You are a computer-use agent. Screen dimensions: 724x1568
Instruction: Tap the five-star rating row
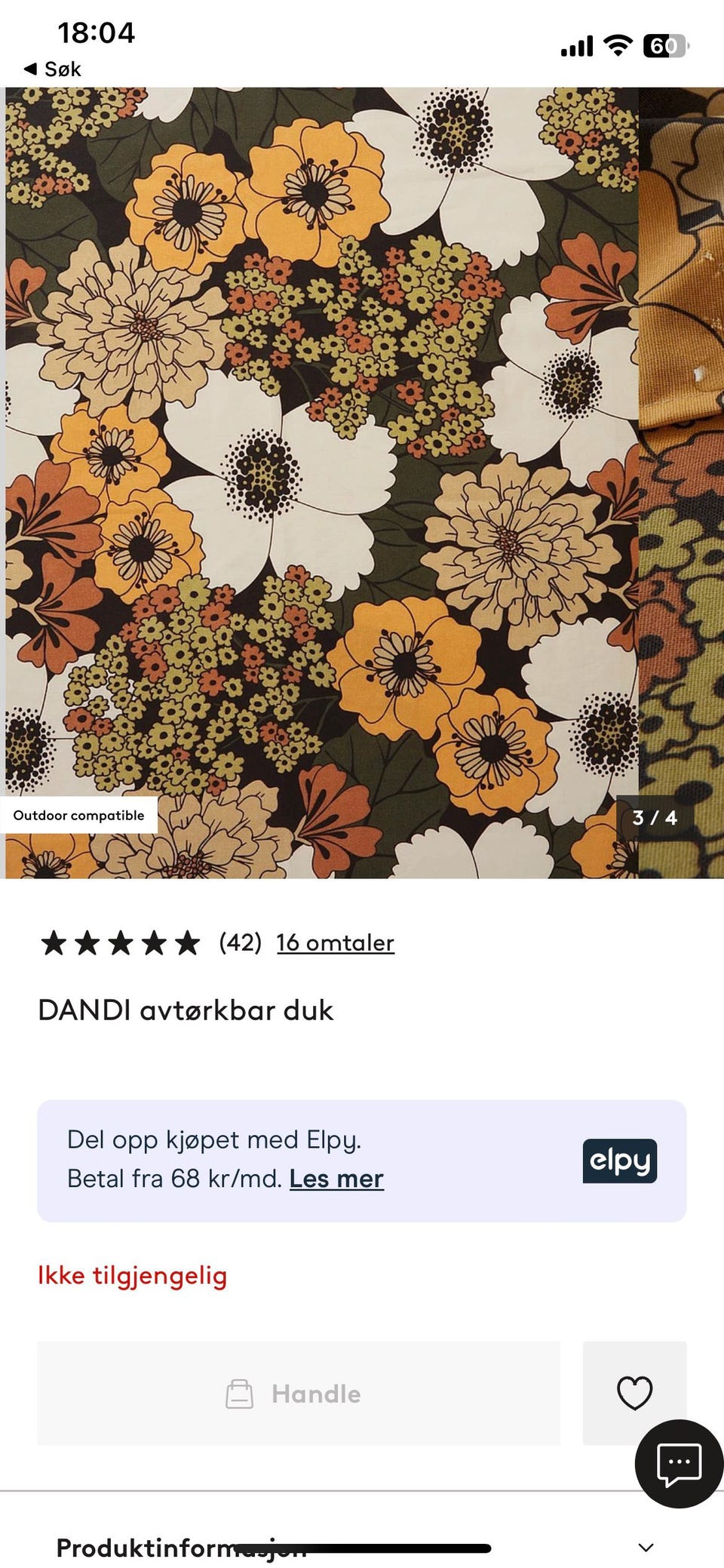pyautogui.click(x=121, y=942)
